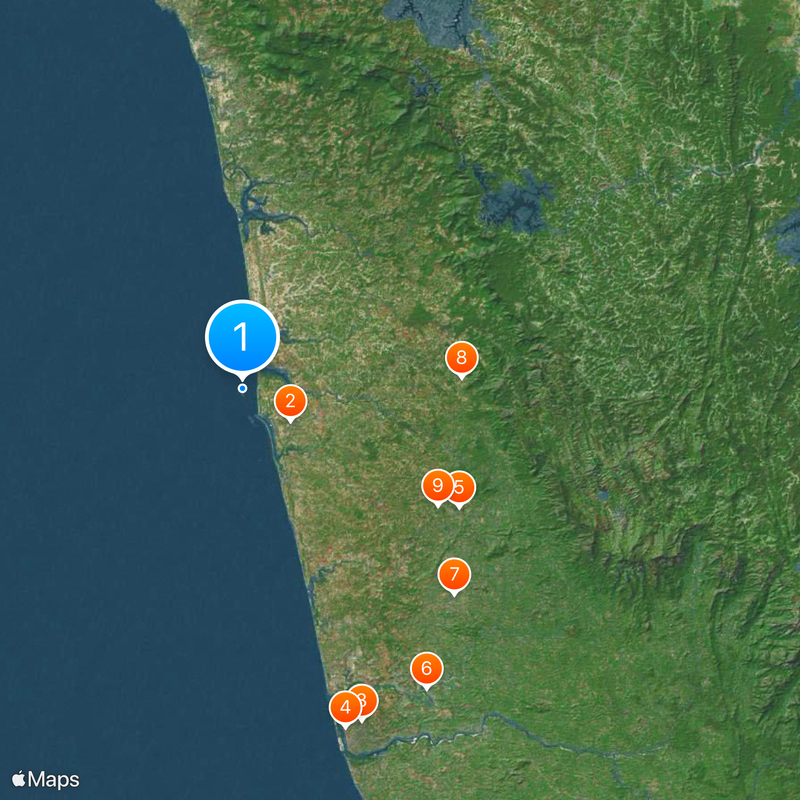Open map pin number 8

click(461, 357)
